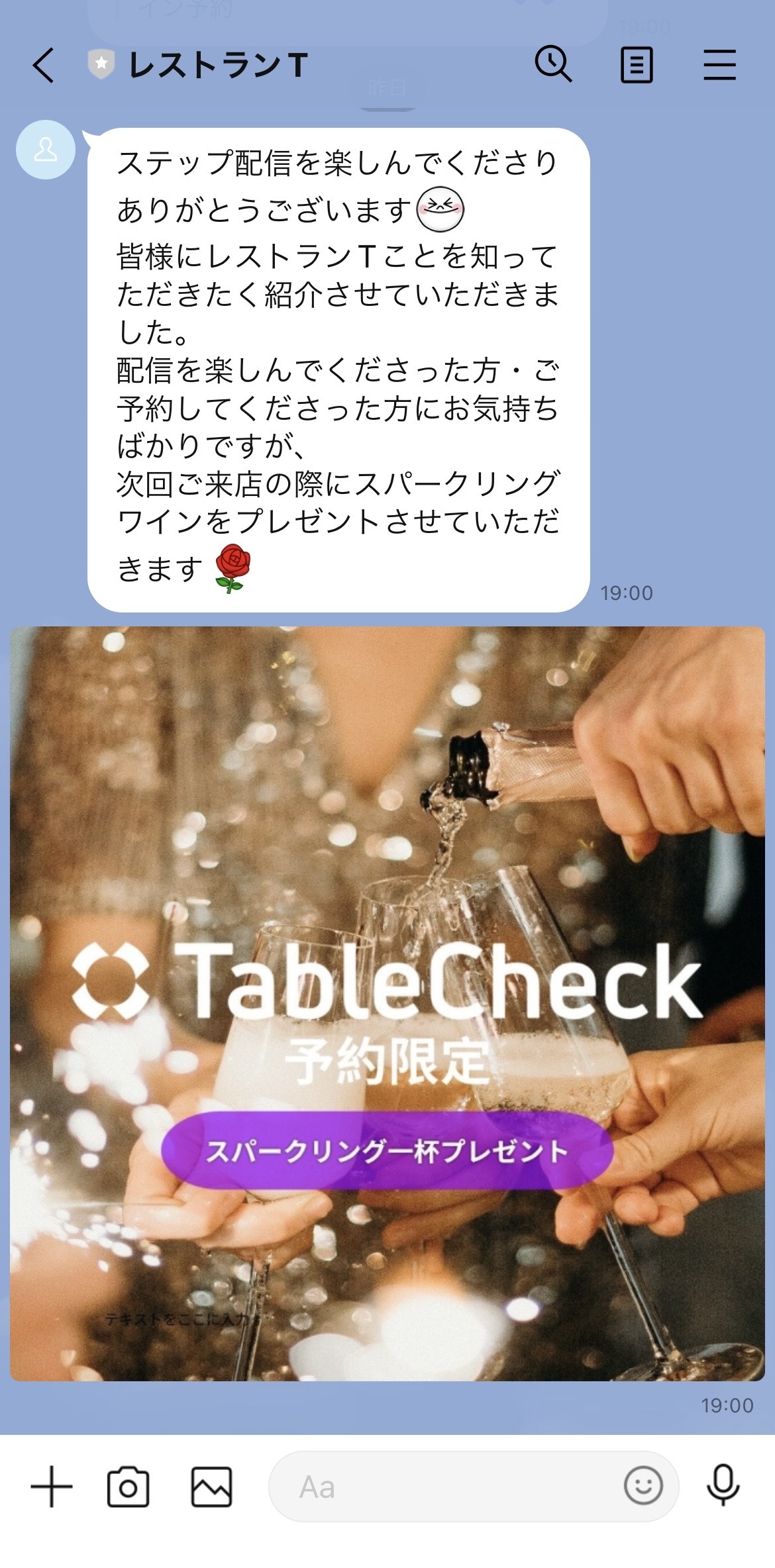Go back from the レストランT chat
Viewport: 775px width, 1568px height.
(43, 66)
